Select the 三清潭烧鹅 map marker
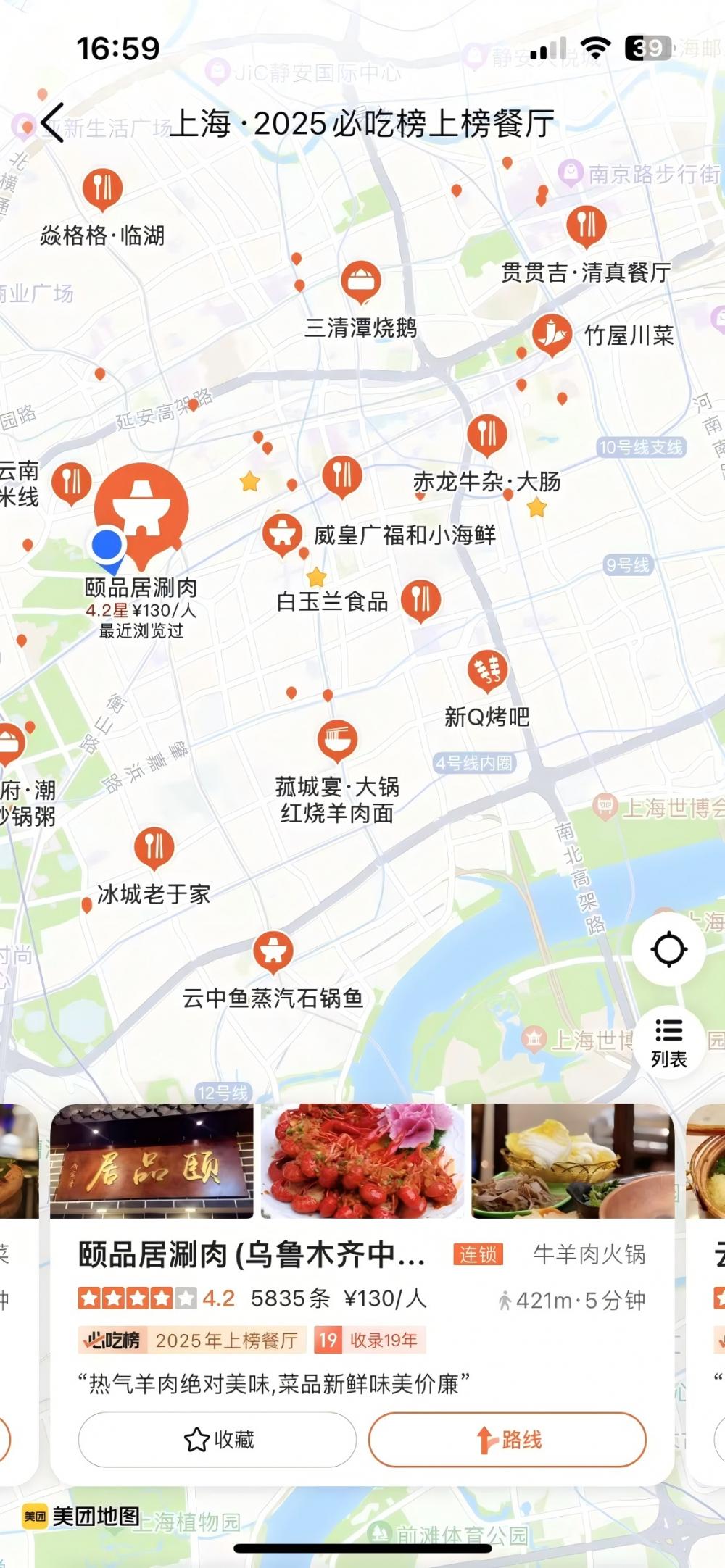Image resolution: width=725 pixels, height=1568 pixels. click(x=360, y=281)
